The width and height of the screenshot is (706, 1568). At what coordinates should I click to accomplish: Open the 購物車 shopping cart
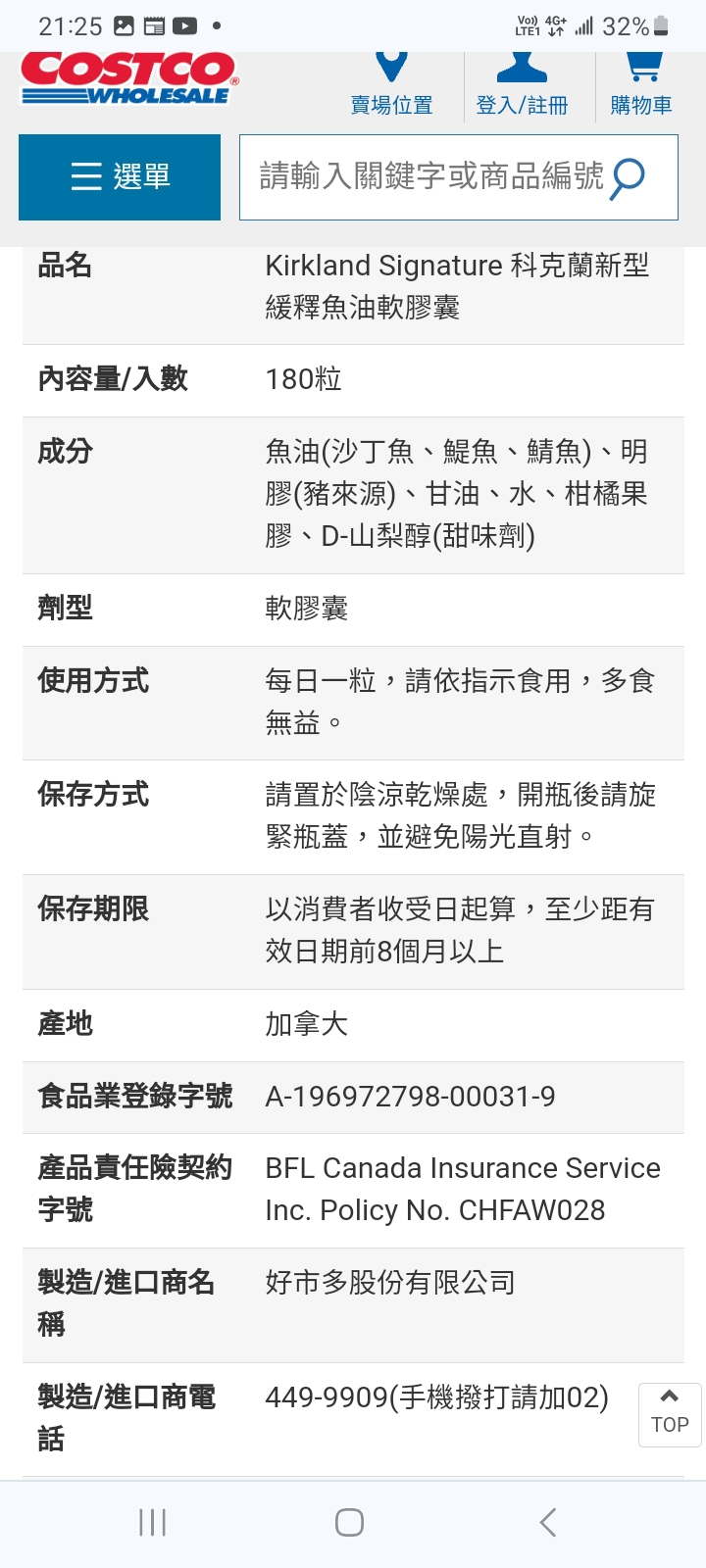[x=641, y=85]
